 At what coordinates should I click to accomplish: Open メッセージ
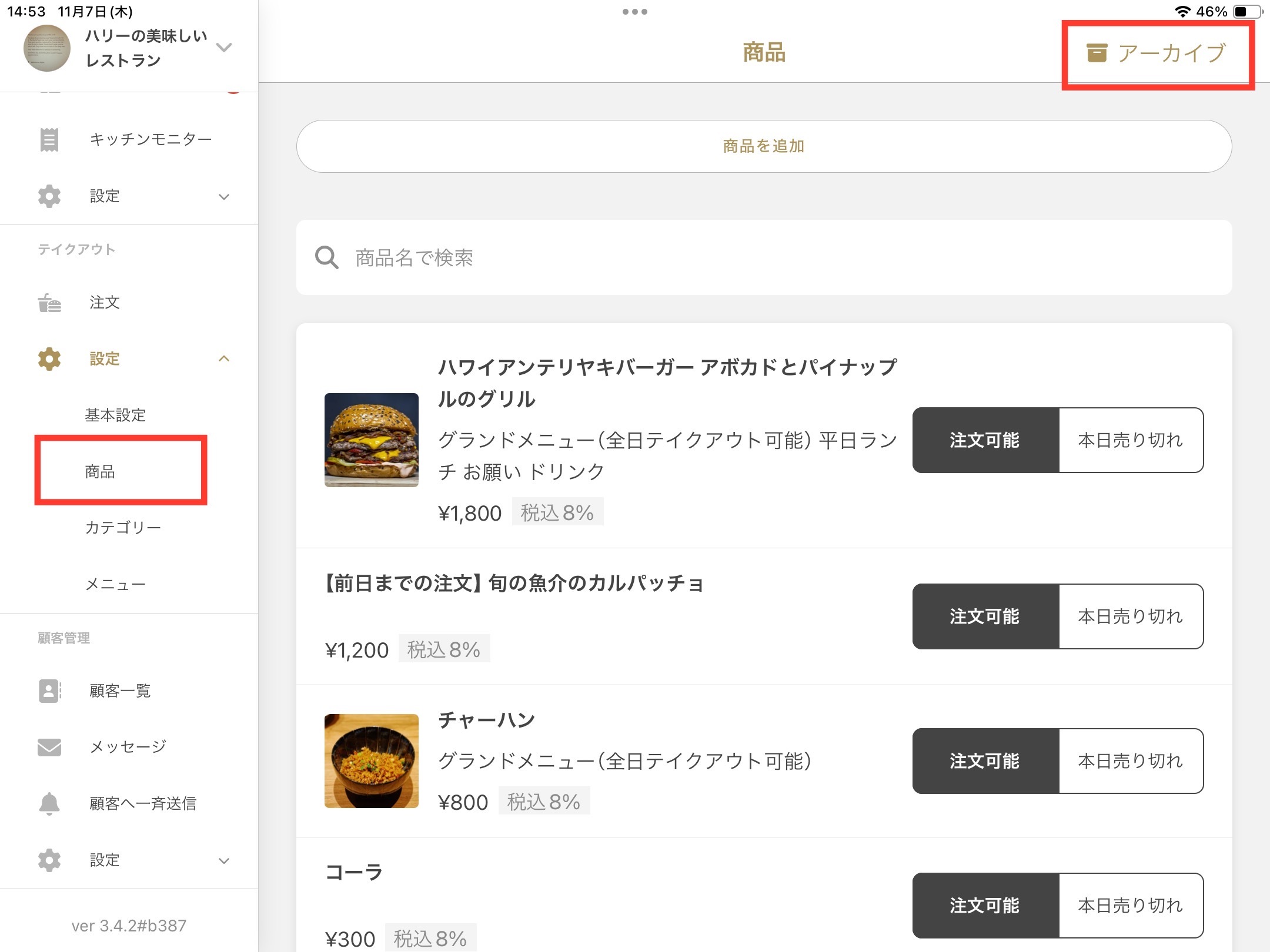[x=128, y=747]
